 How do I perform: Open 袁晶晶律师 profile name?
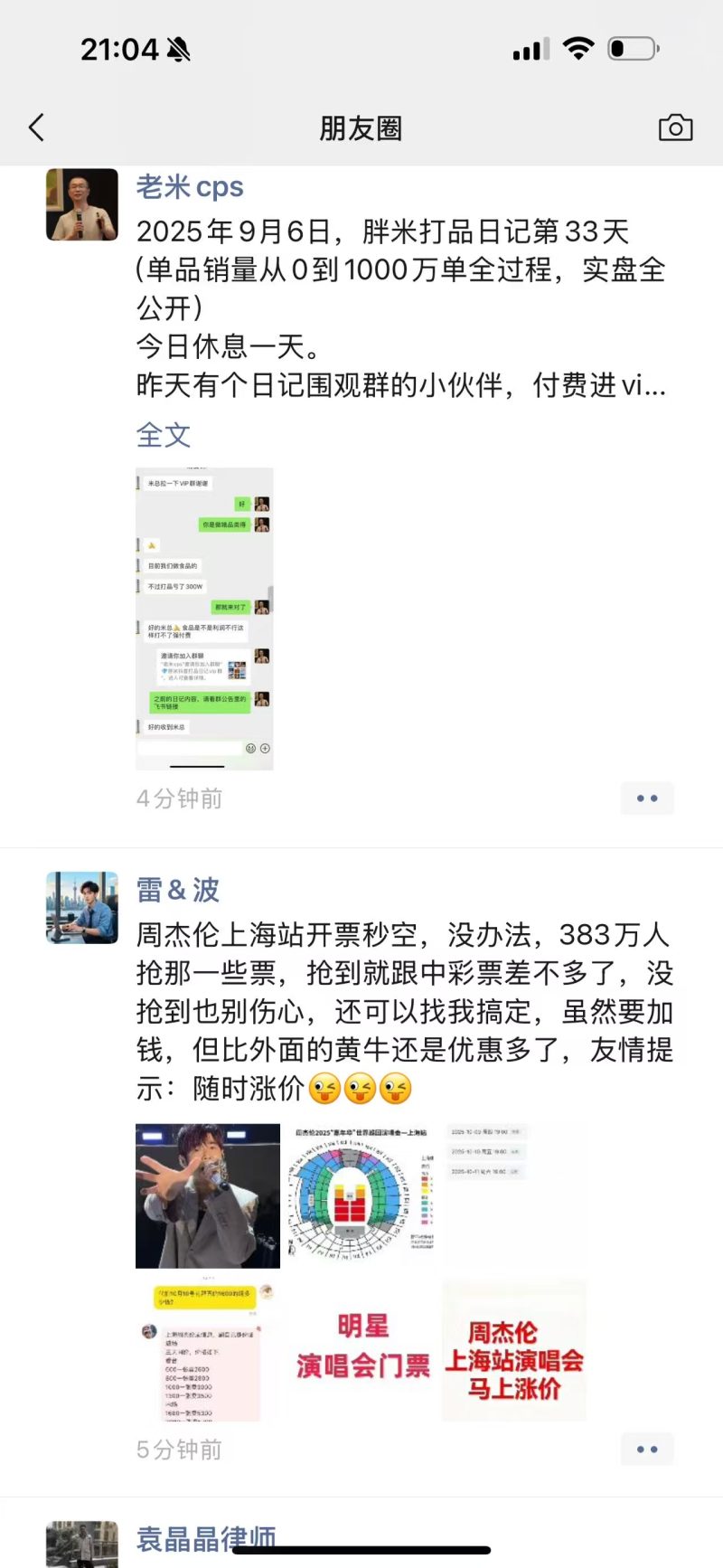click(206, 1537)
